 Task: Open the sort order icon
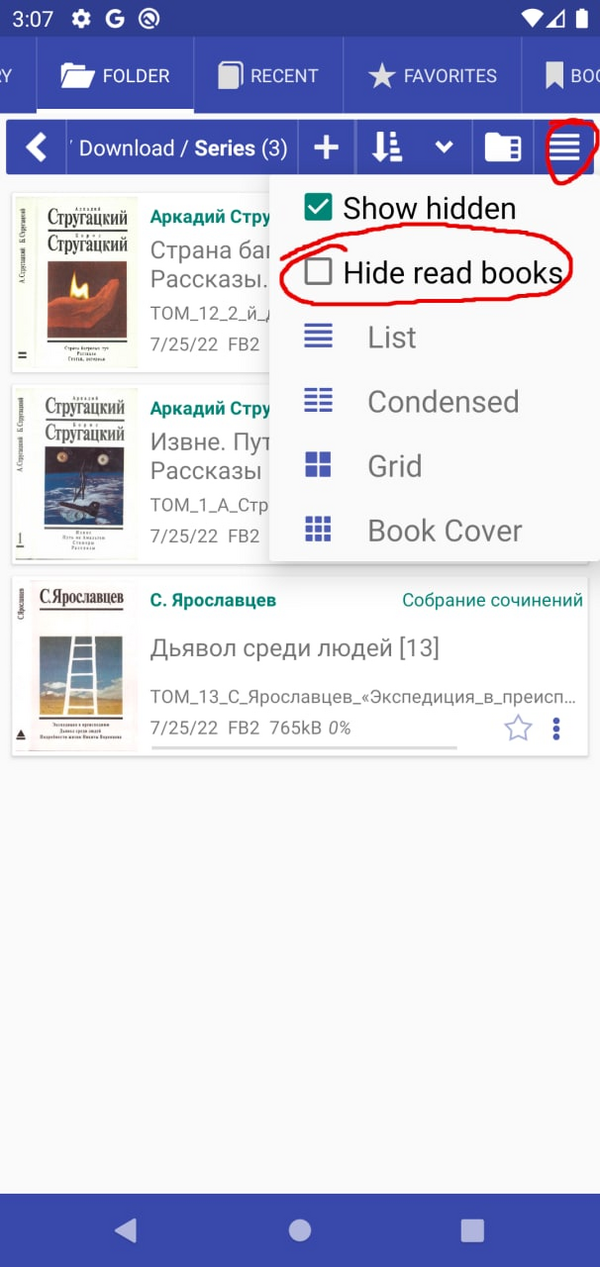pyautogui.click(x=387, y=148)
